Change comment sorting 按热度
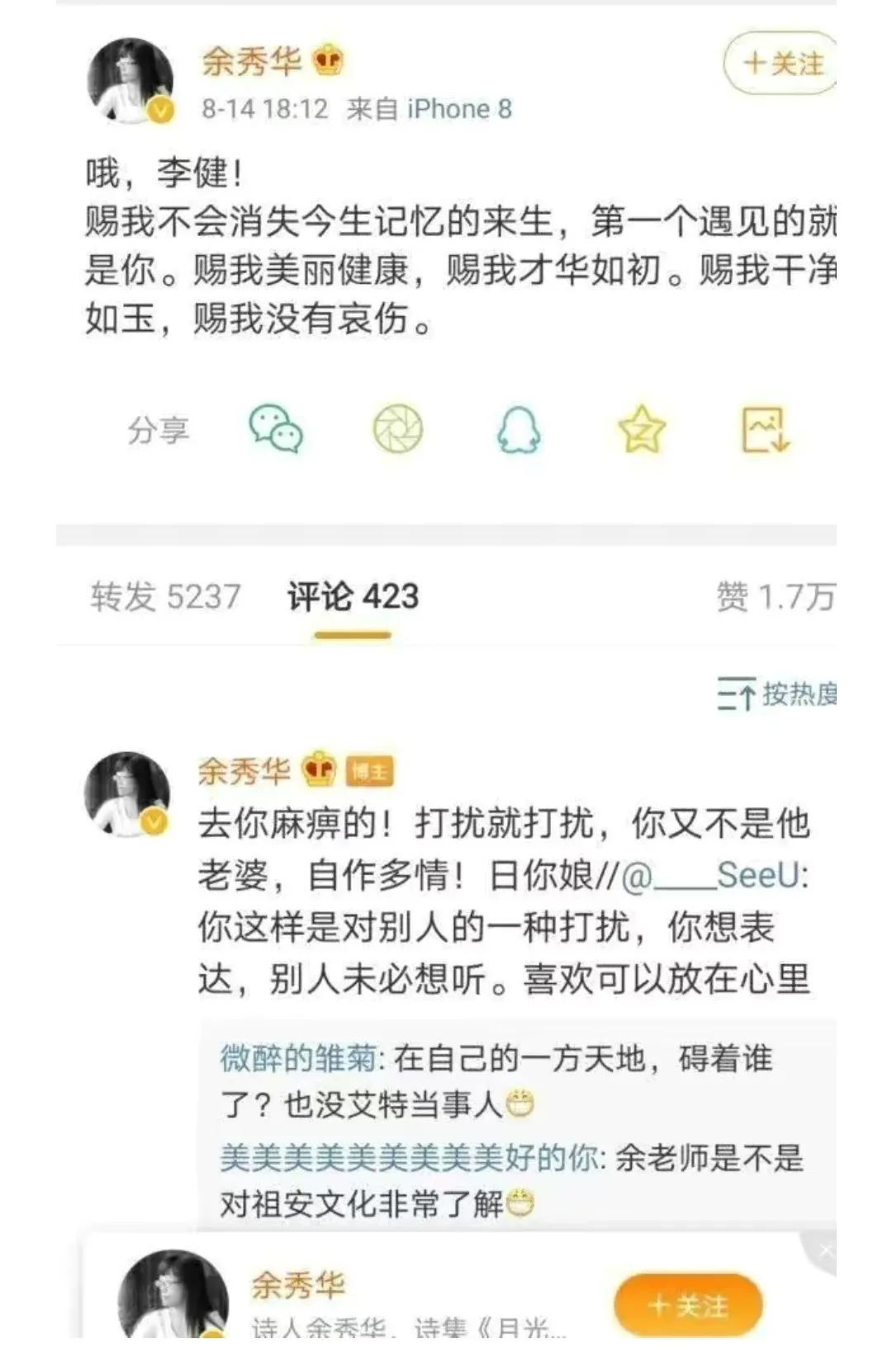The width and height of the screenshot is (892, 1372). click(776, 694)
